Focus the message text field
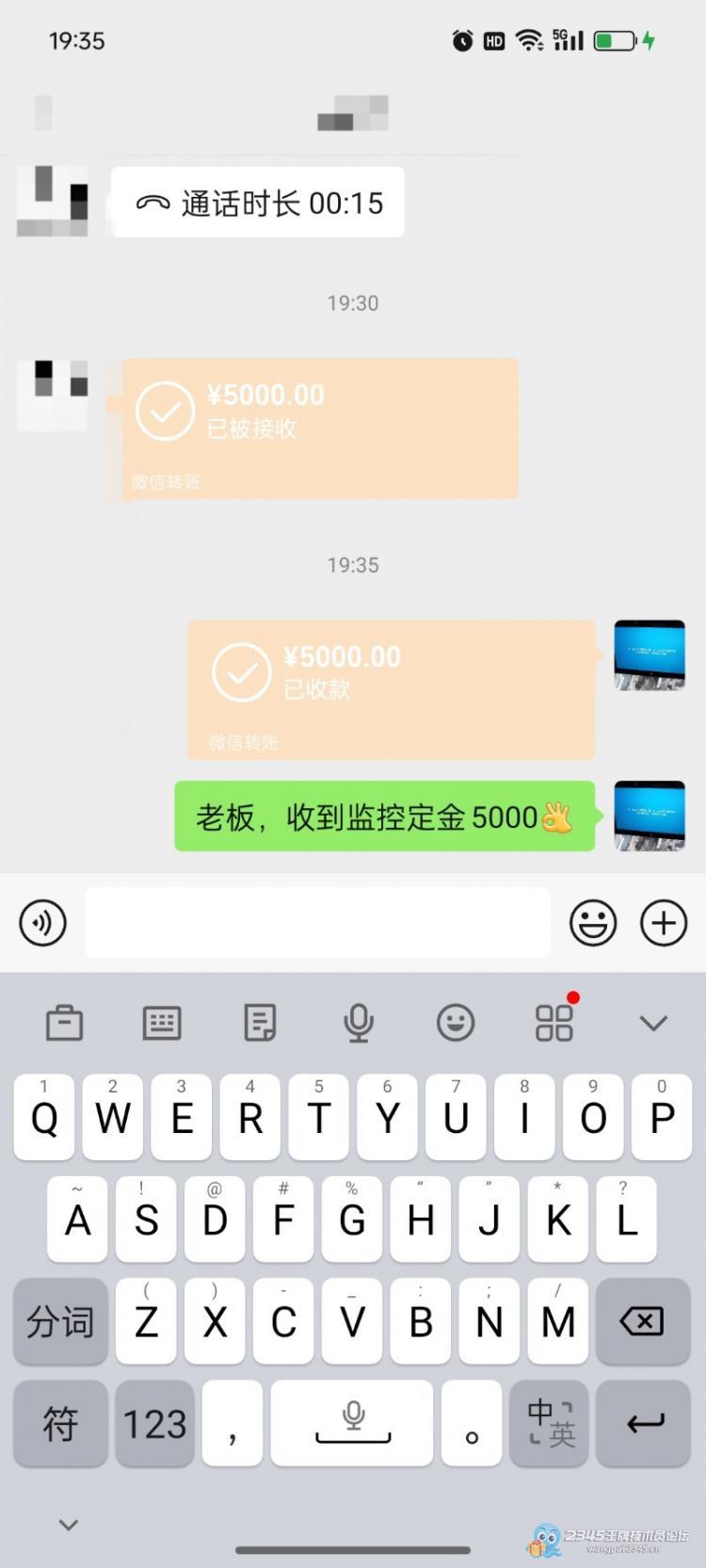The width and height of the screenshot is (706, 1568). point(317,923)
